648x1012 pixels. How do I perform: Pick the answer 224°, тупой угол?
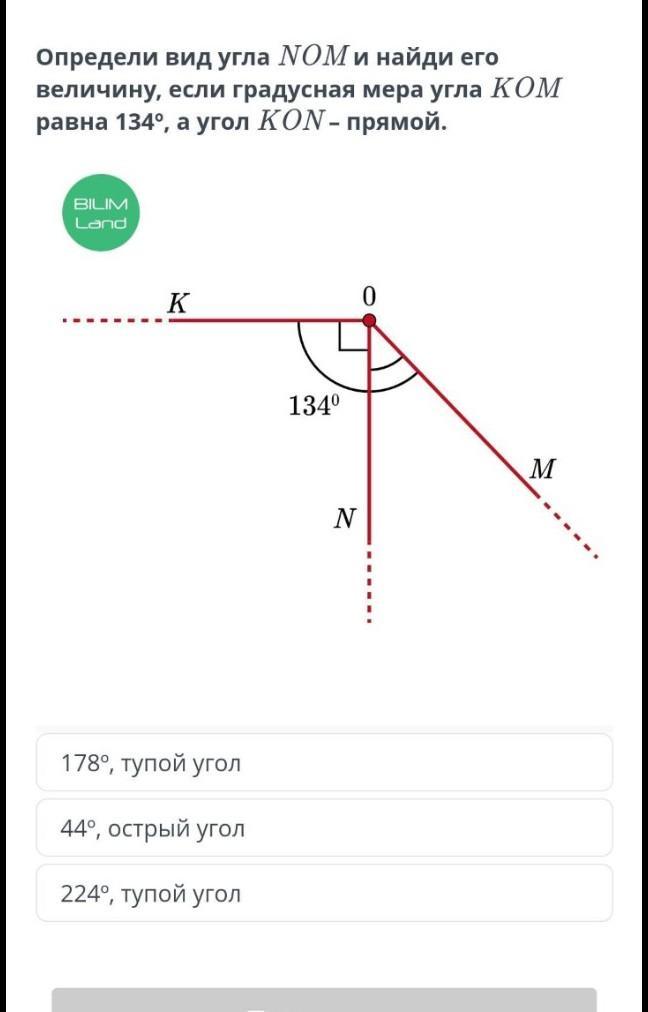324,893
